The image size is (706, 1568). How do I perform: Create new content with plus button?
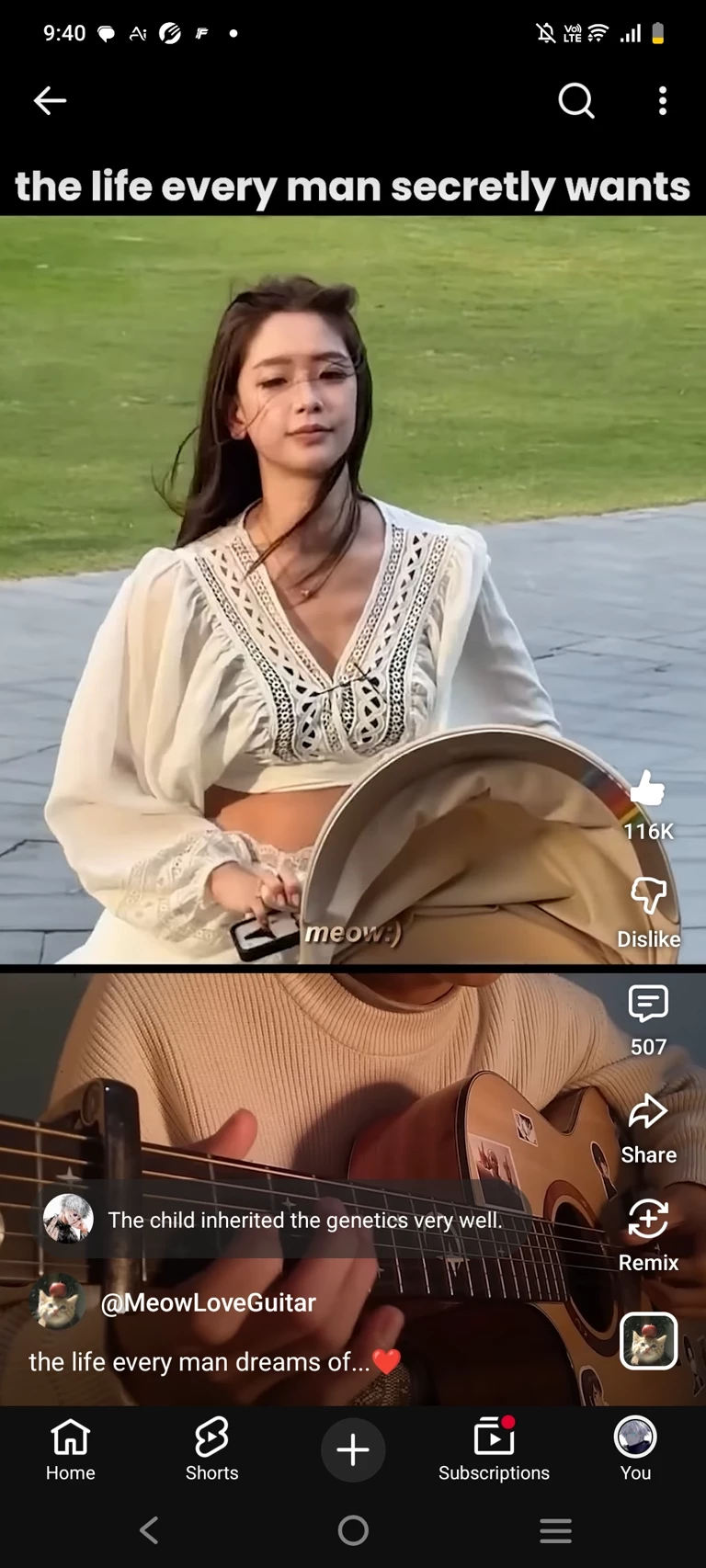pyautogui.click(x=353, y=1450)
